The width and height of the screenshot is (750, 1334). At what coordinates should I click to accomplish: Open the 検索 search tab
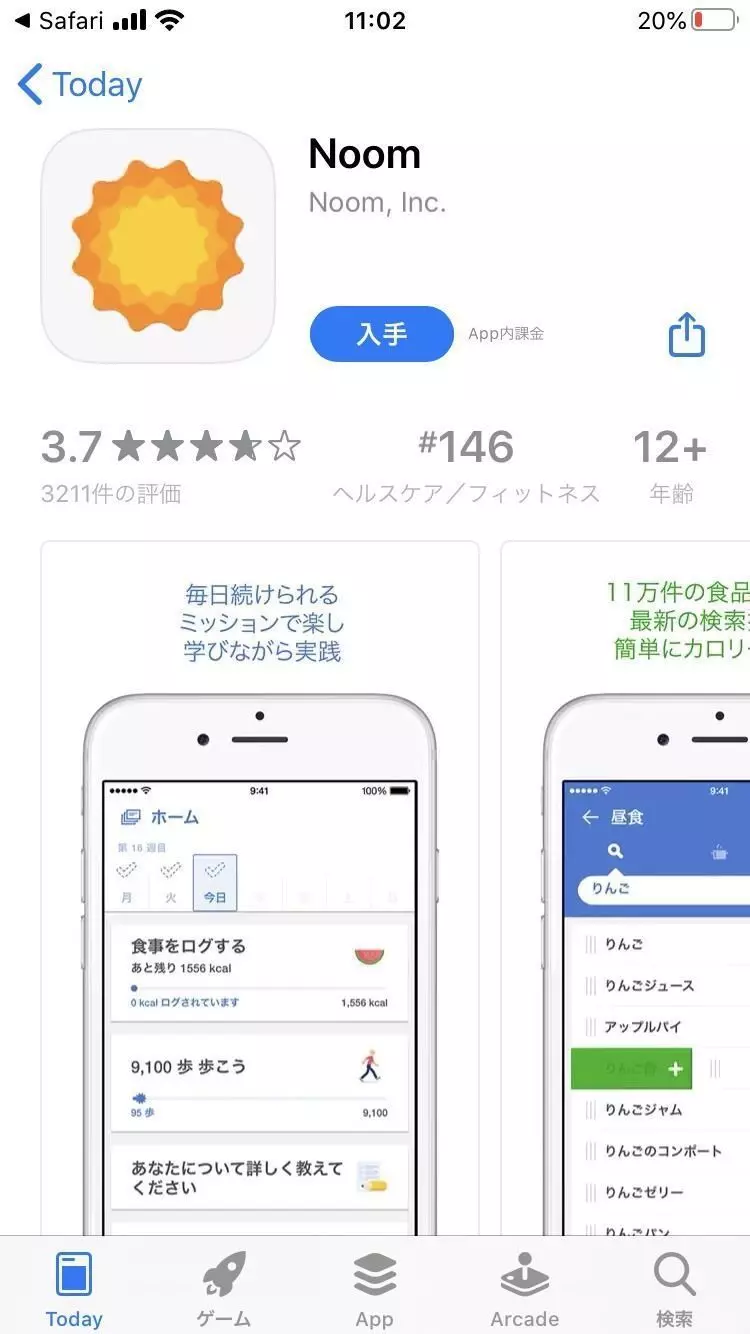(675, 1289)
